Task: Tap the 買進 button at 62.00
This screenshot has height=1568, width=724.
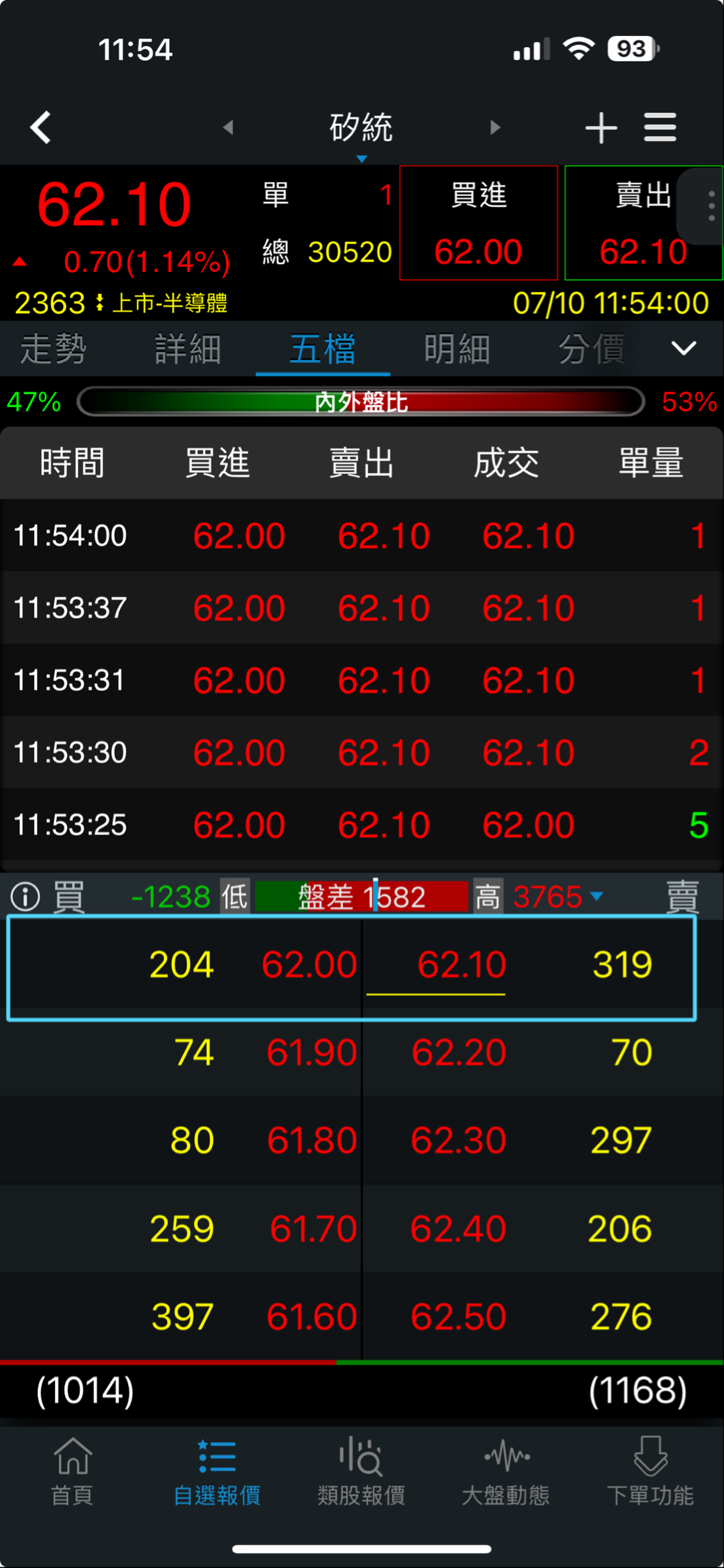Action: (479, 223)
